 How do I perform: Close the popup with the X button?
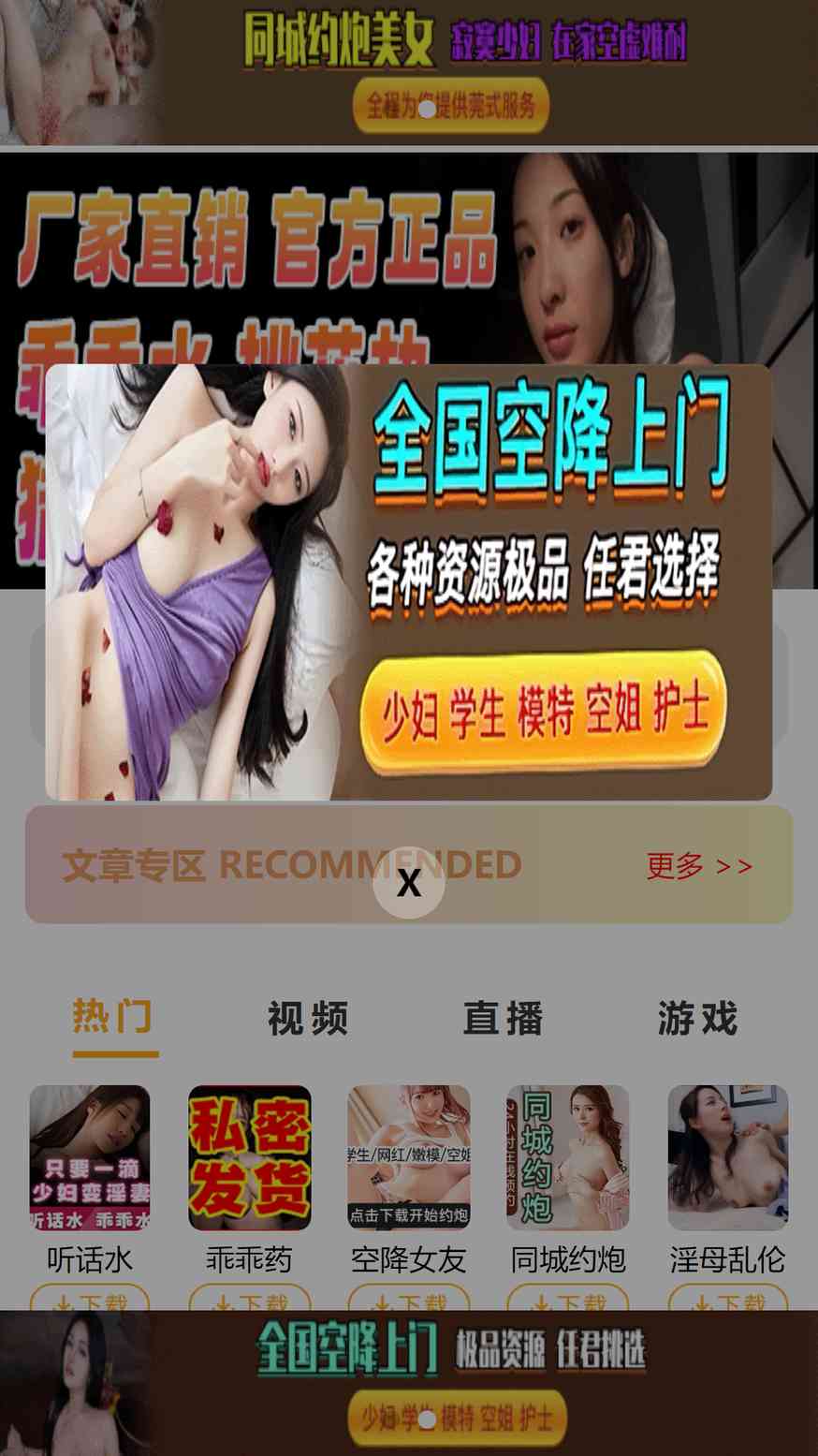click(409, 883)
